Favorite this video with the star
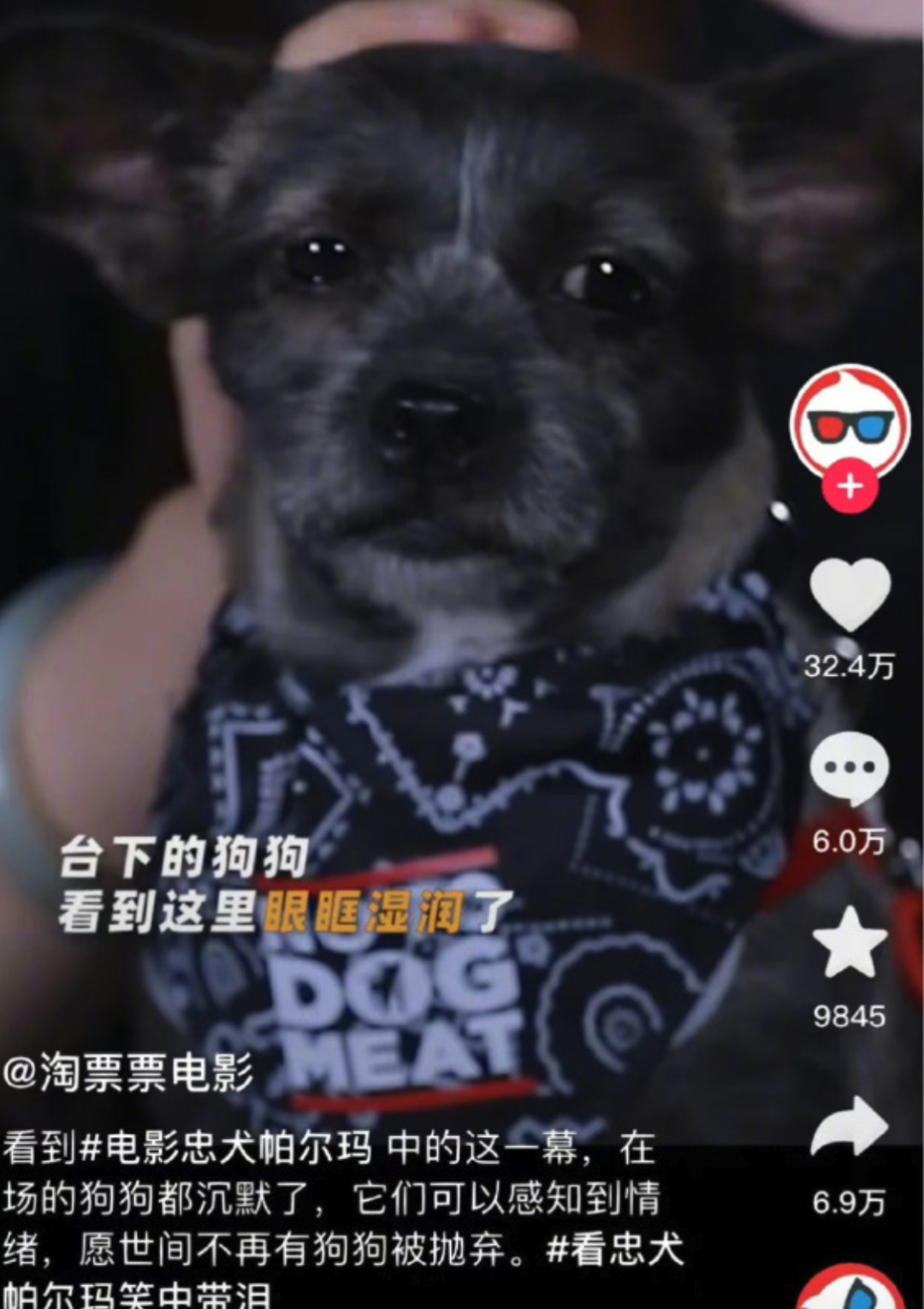The height and width of the screenshot is (1309, 924). point(850,943)
